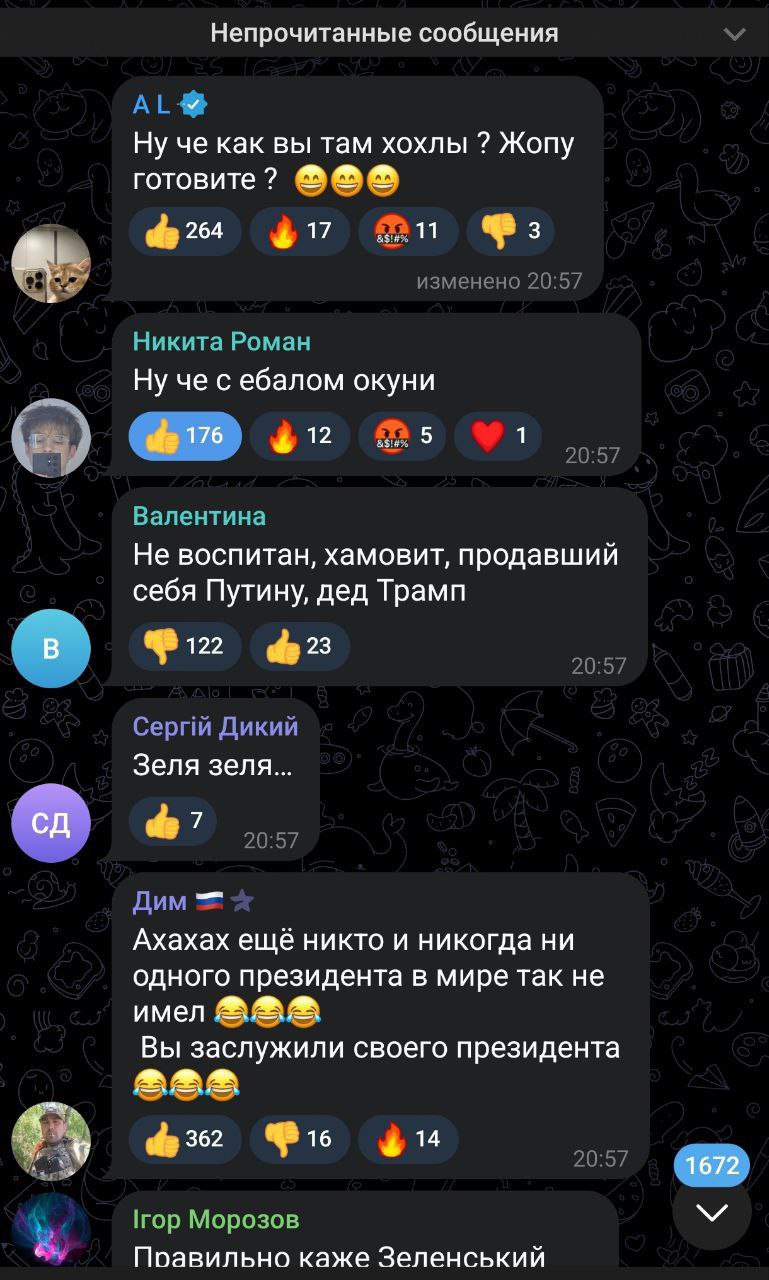Viewport: 769px width, 1280px height.
Task: Open Ігор Морозов's sender name profile
Action: (x=216, y=1219)
